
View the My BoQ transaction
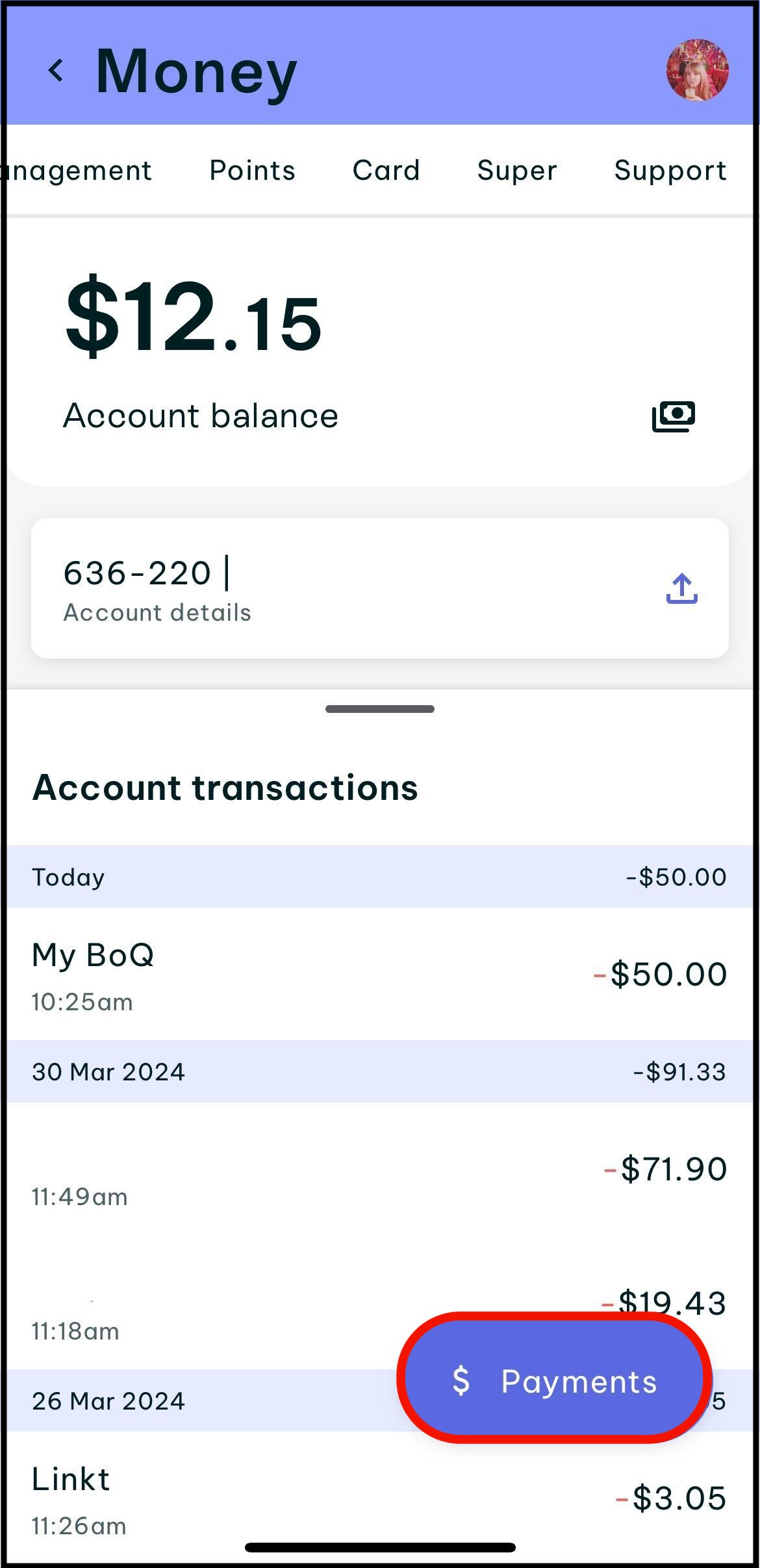[x=380, y=974]
